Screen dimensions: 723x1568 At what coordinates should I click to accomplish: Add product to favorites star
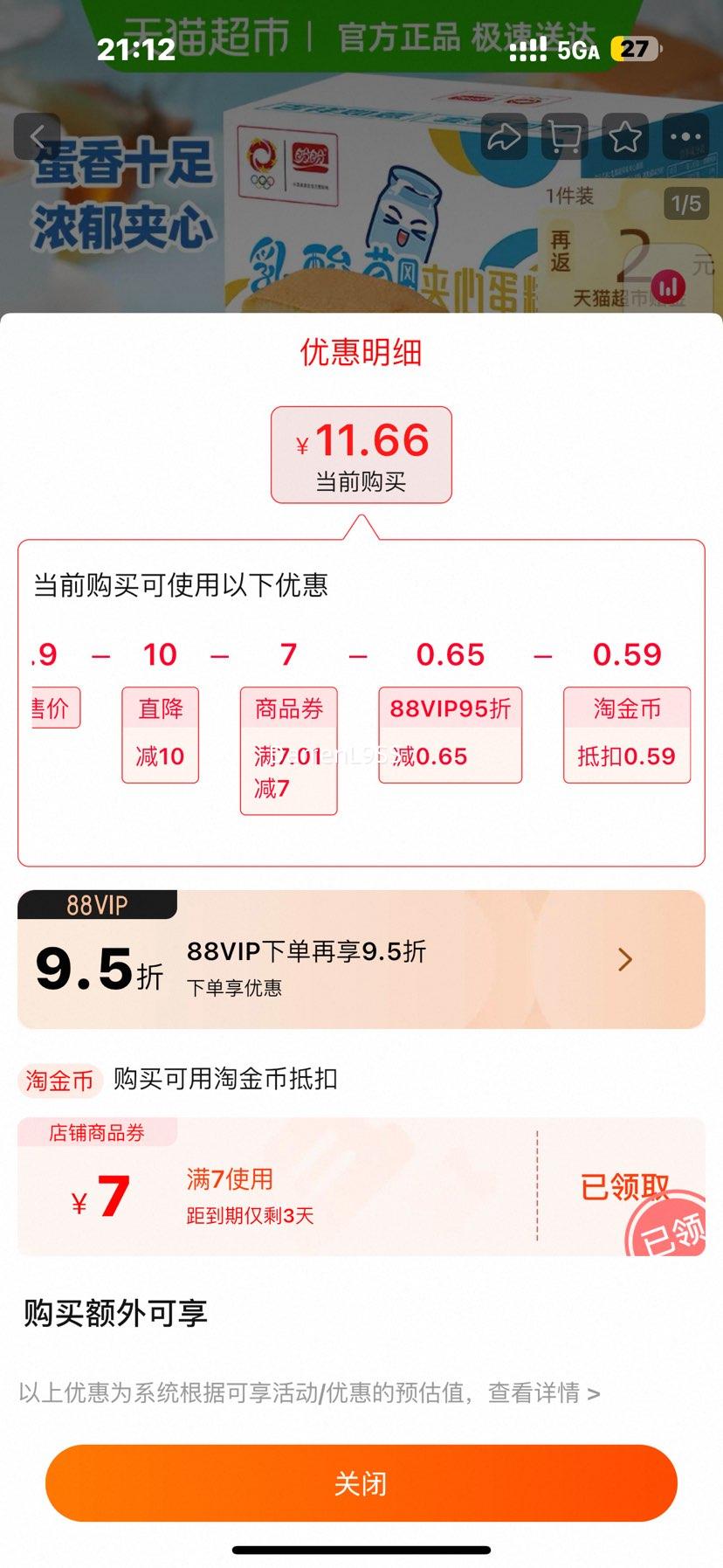tap(625, 137)
